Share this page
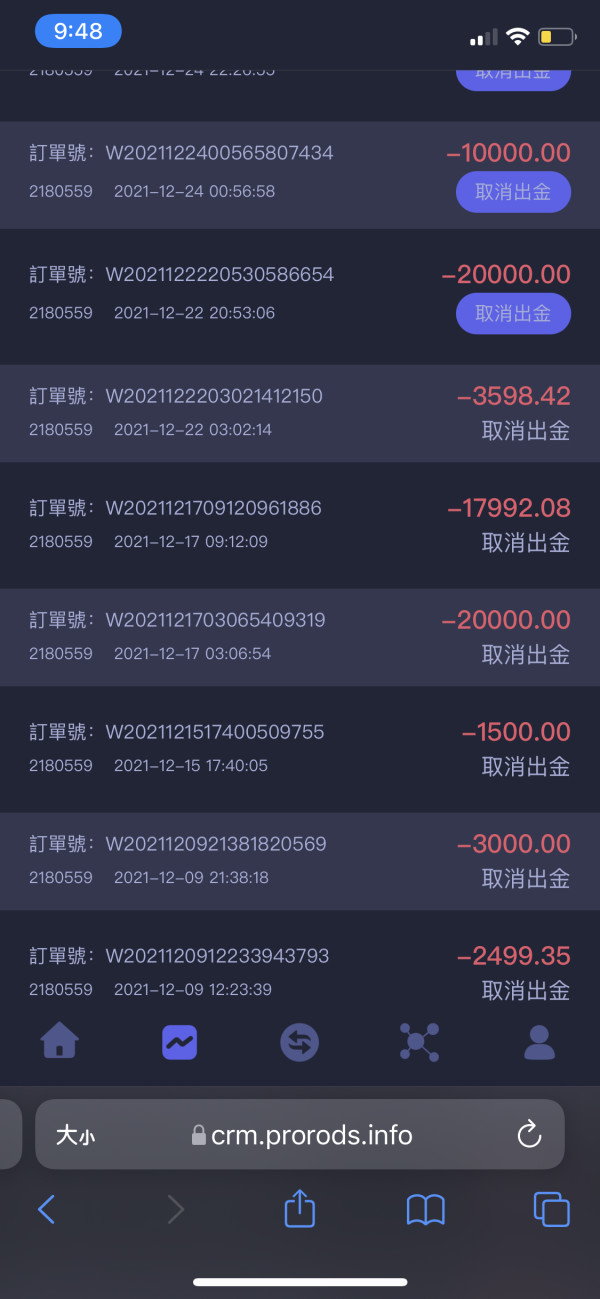Viewport: 600px width, 1299px height. tap(300, 1208)
